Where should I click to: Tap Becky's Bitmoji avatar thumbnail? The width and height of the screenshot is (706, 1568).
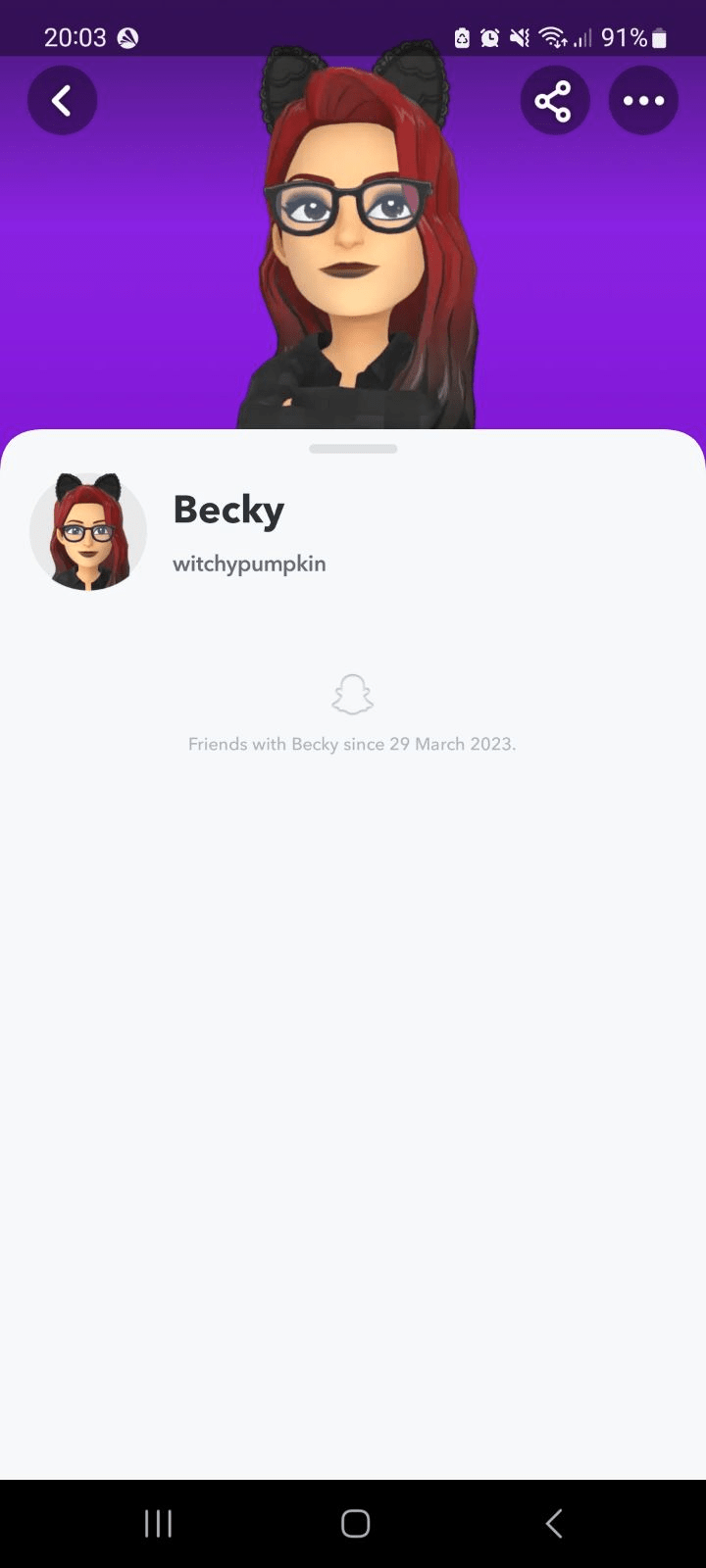coord(88,532)
